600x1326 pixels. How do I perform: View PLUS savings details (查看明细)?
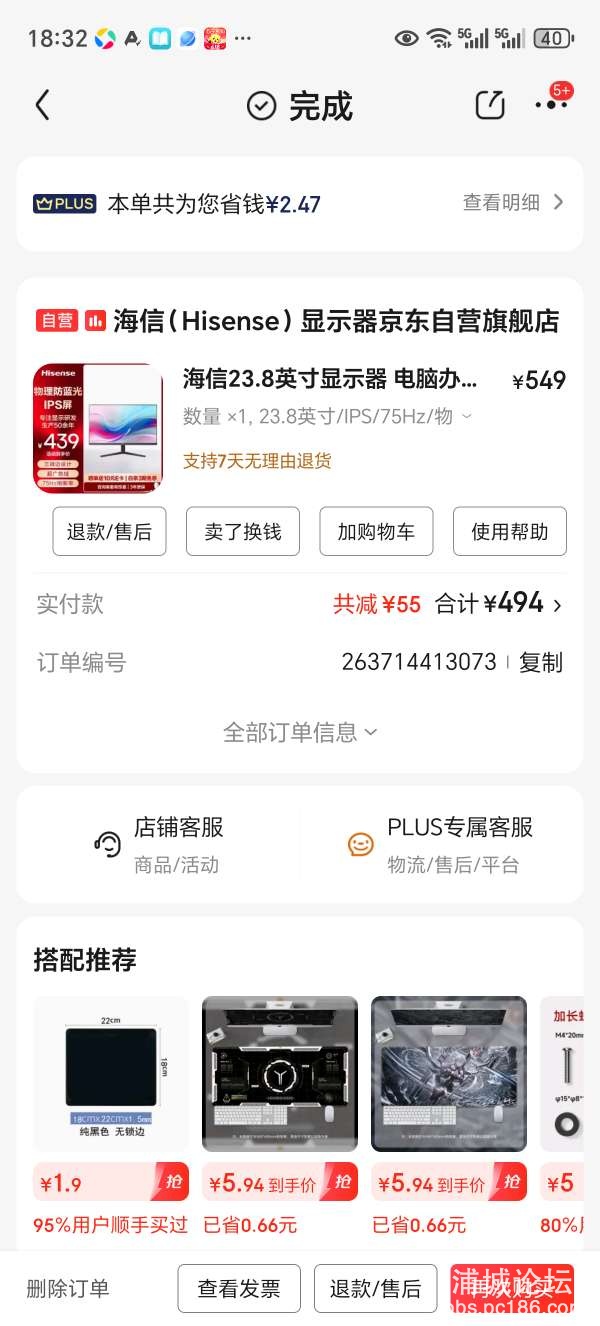point(513,203)
